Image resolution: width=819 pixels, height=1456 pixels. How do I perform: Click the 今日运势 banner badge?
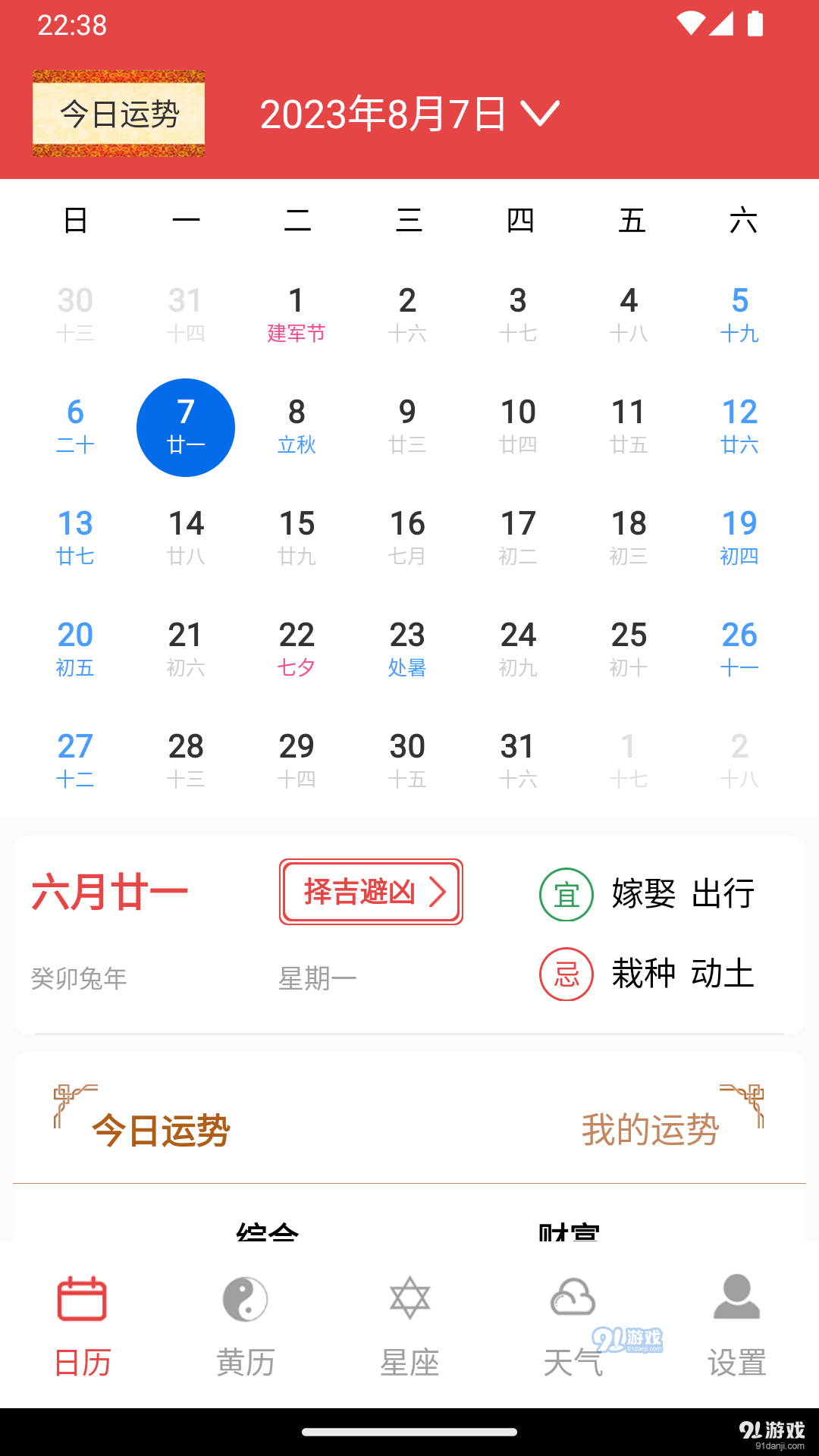coord(118,114)
